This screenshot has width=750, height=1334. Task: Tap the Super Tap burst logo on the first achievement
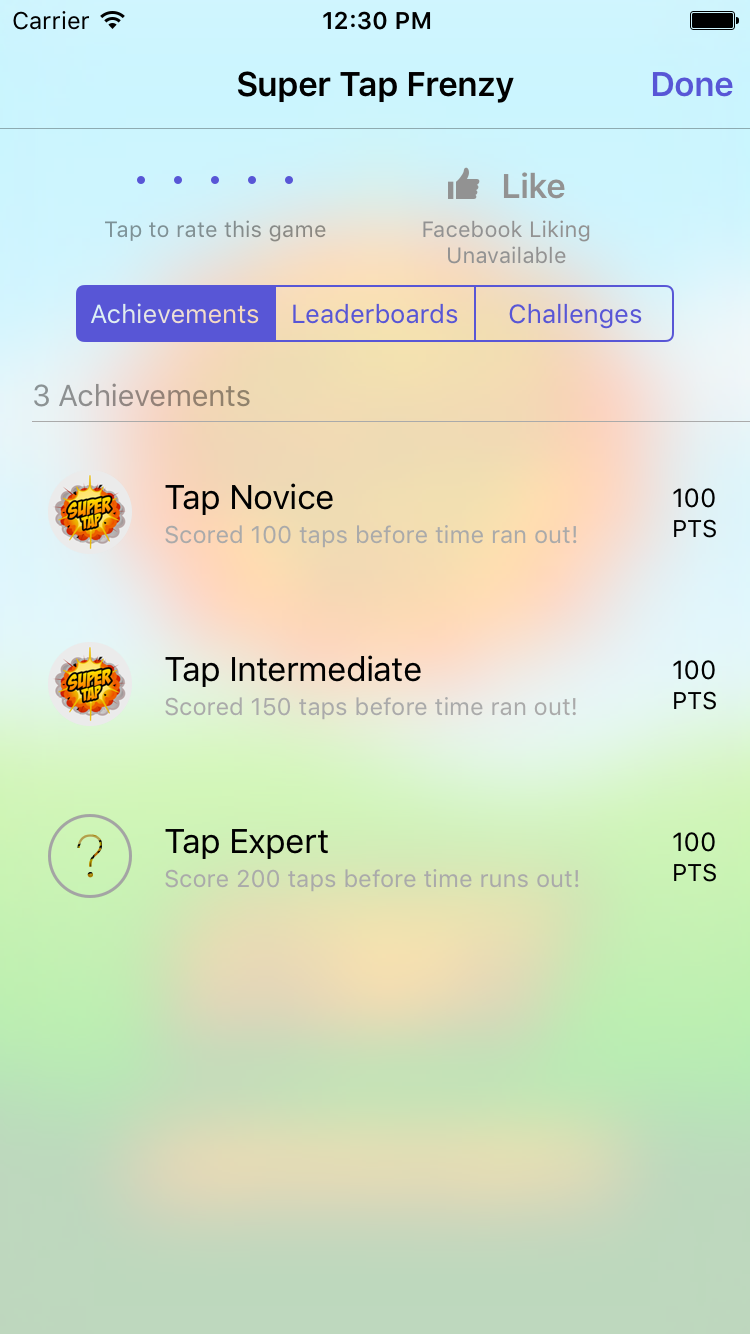click(90, 512)
